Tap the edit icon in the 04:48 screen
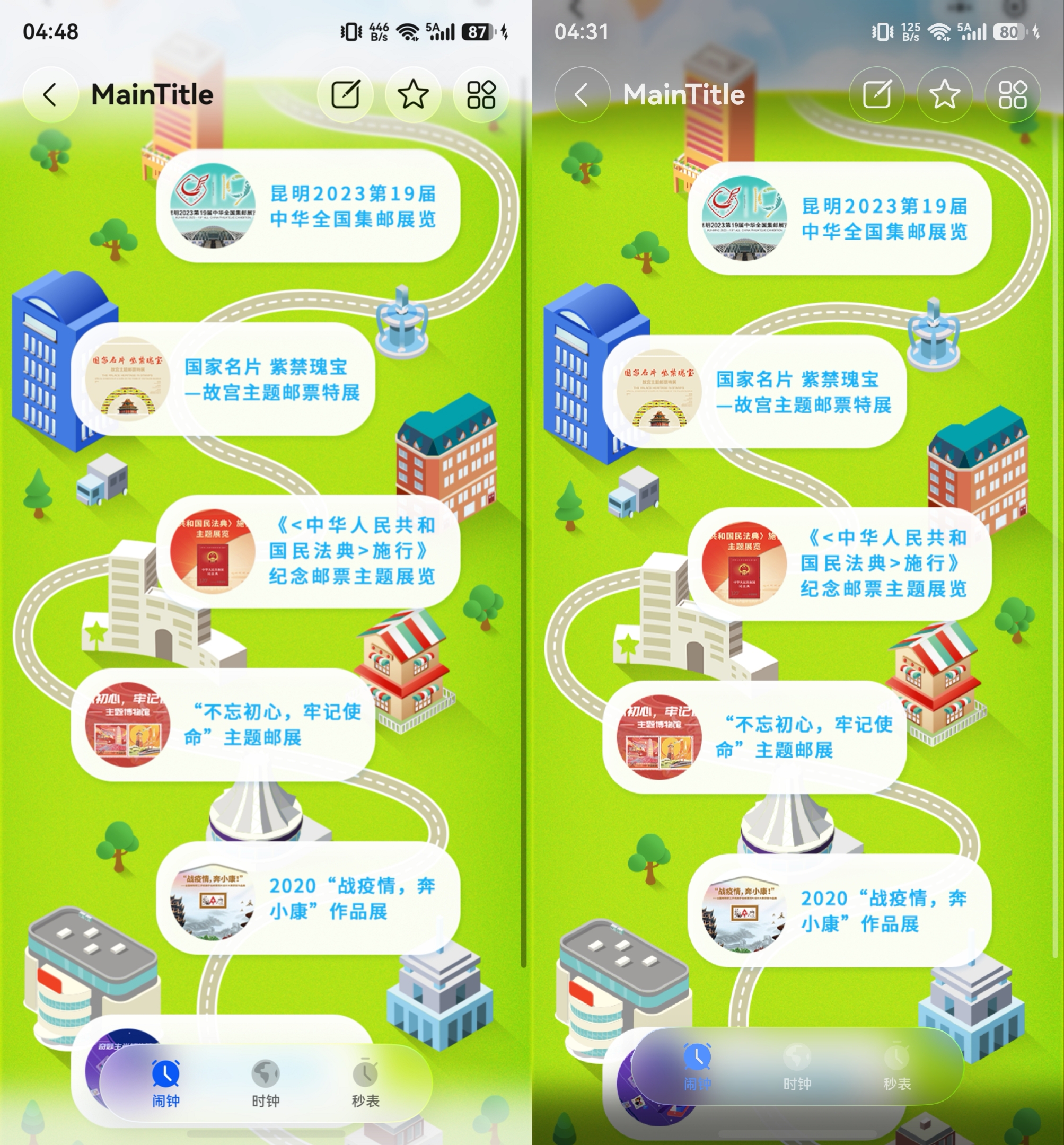This screenshot has height=1145, width=1064. coord(346,94)
